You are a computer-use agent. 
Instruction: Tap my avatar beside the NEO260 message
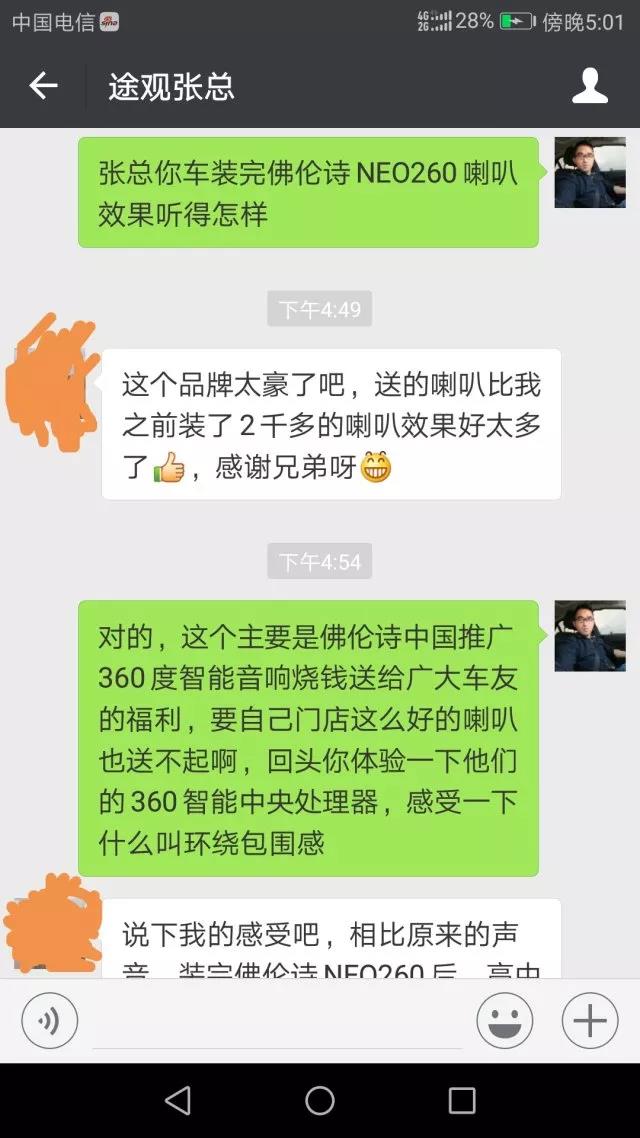pyautogui.click(x=590, y=172)
